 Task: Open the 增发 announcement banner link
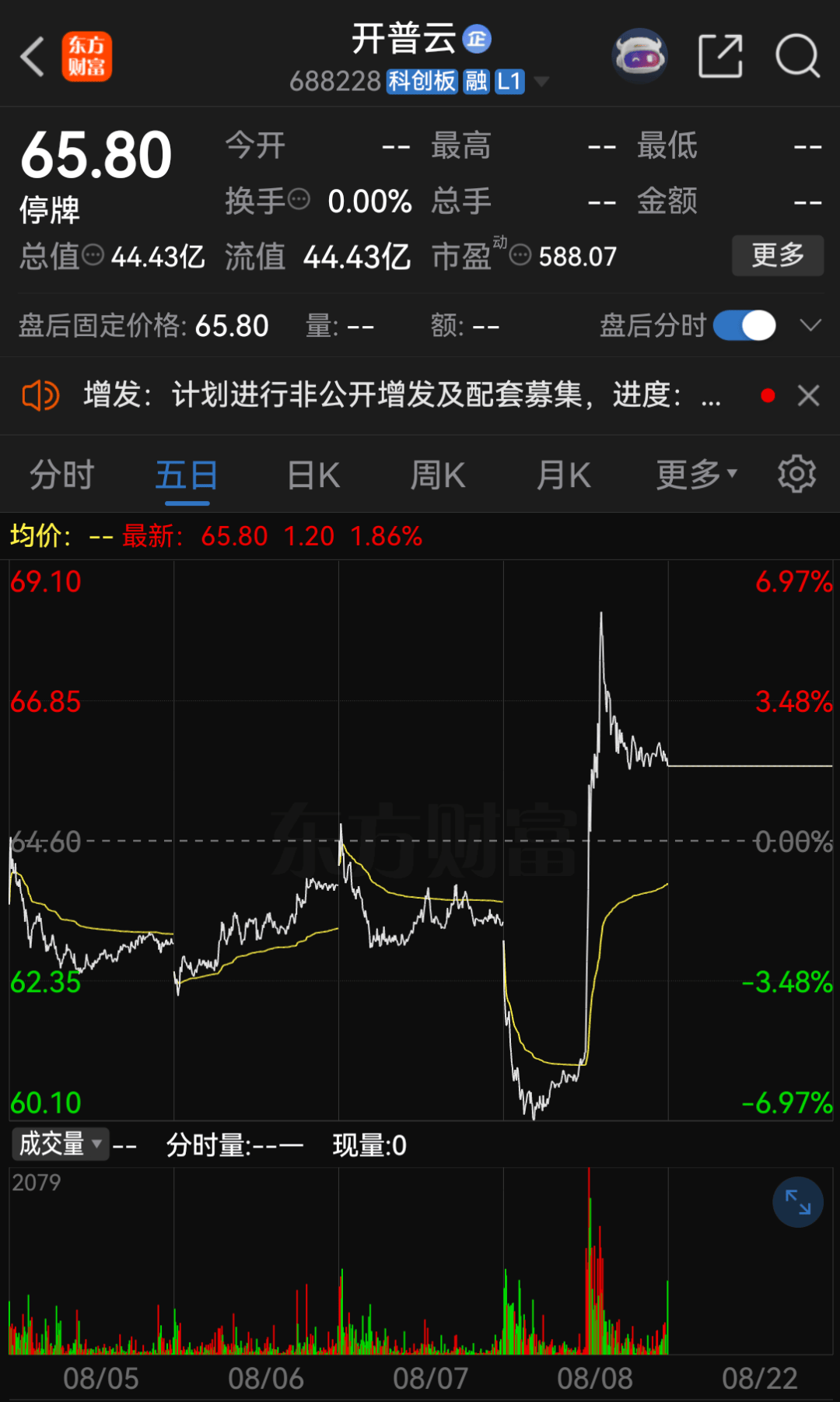click(404, 395)
